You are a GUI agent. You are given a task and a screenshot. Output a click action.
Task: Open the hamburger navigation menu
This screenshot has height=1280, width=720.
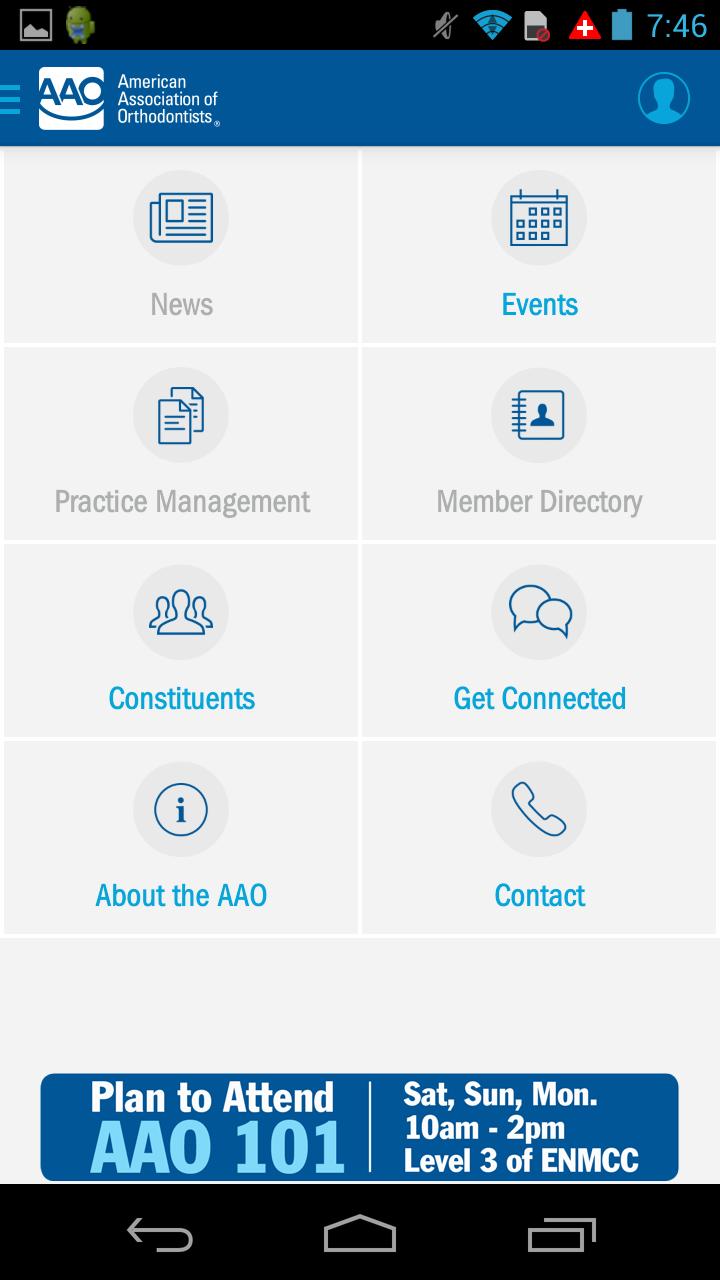(x=11, y=98)
